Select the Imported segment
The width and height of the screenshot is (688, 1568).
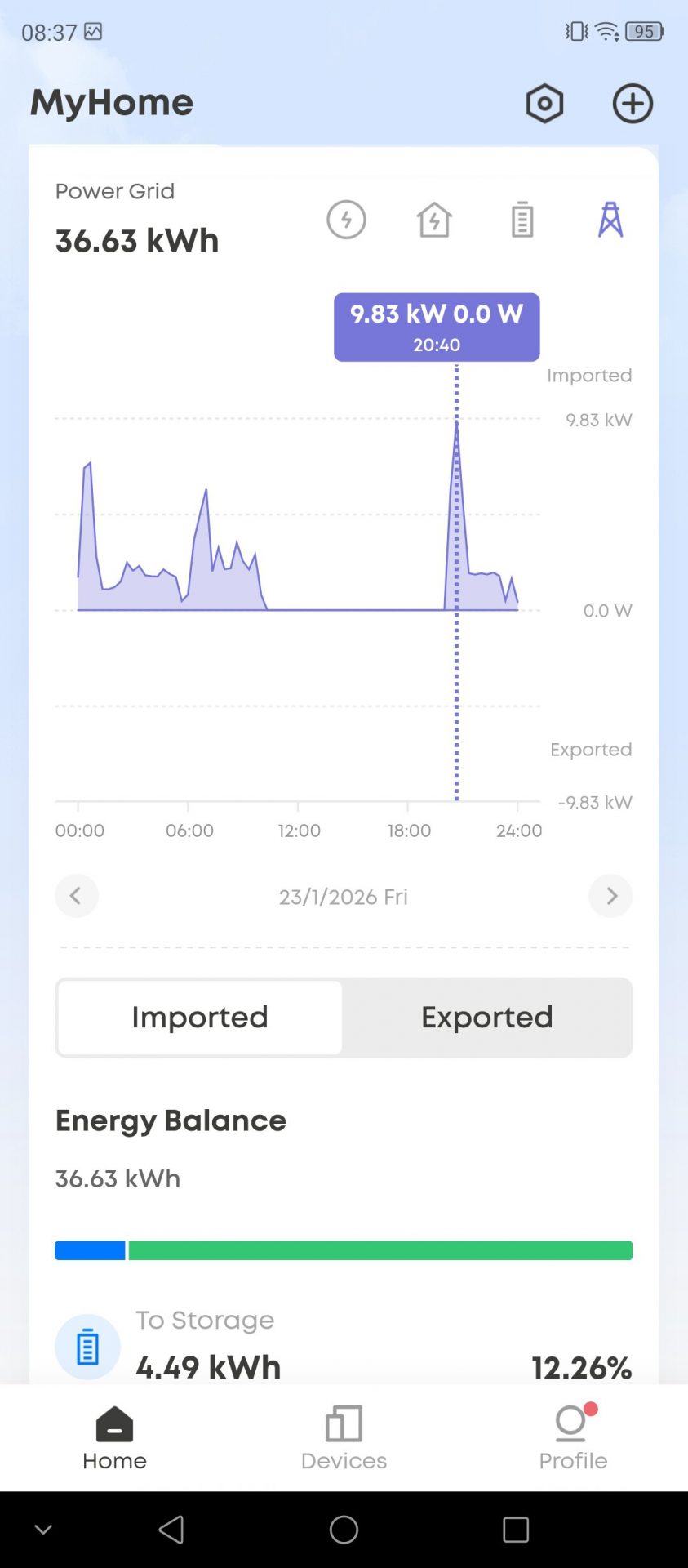pos(200,1018)
